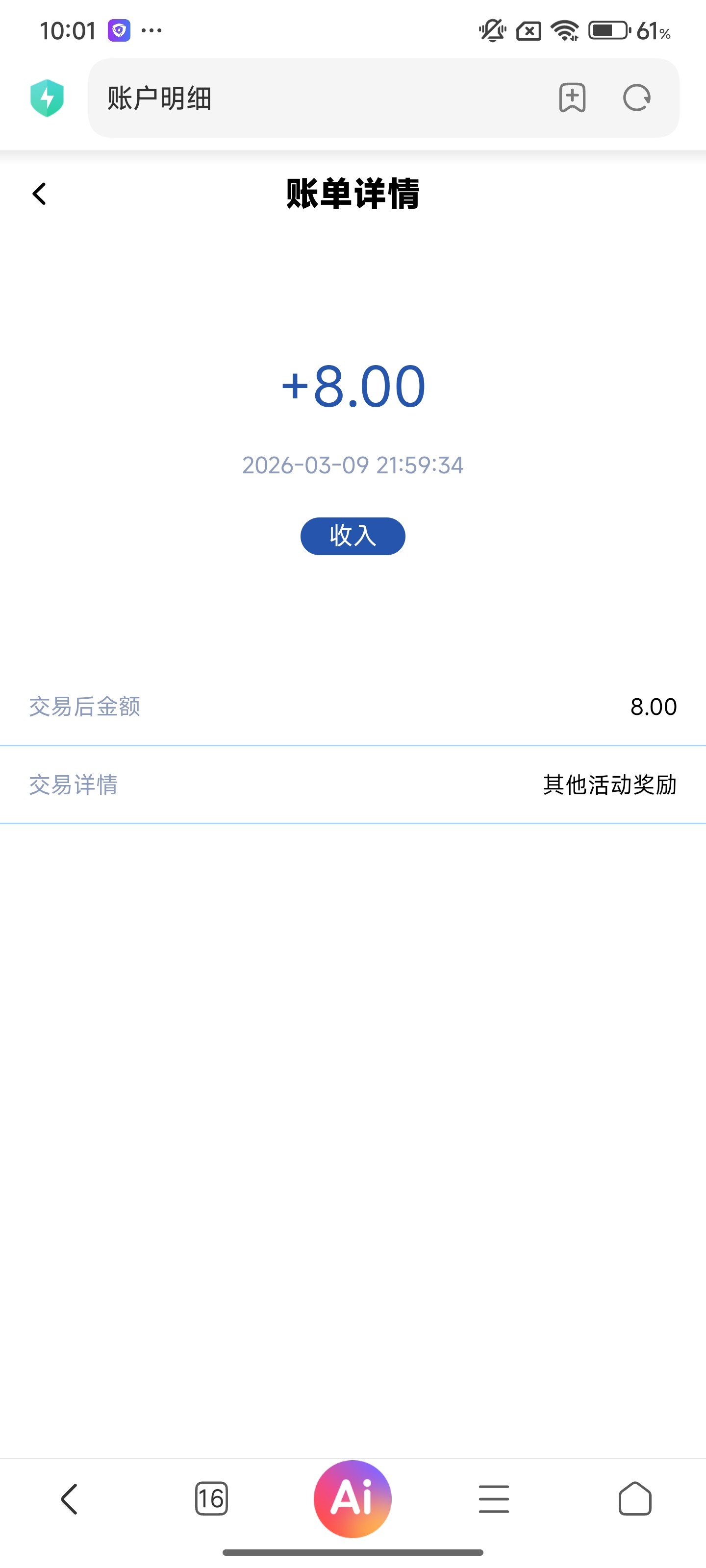This screenshot has height=1568, width=706.
Task: Launch the Ai assistant
Action: click(x=353, y=1498)
